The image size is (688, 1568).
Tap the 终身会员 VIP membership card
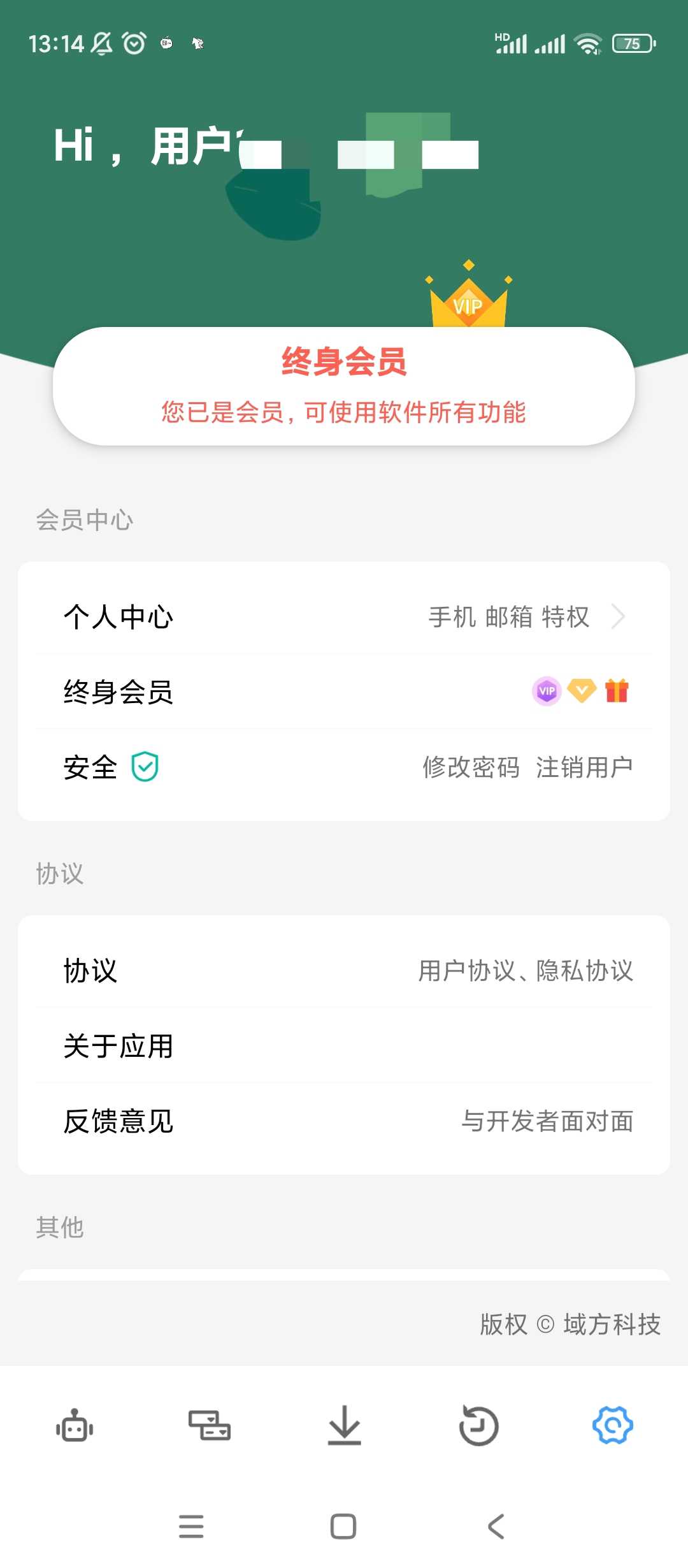tap(344, 386)
